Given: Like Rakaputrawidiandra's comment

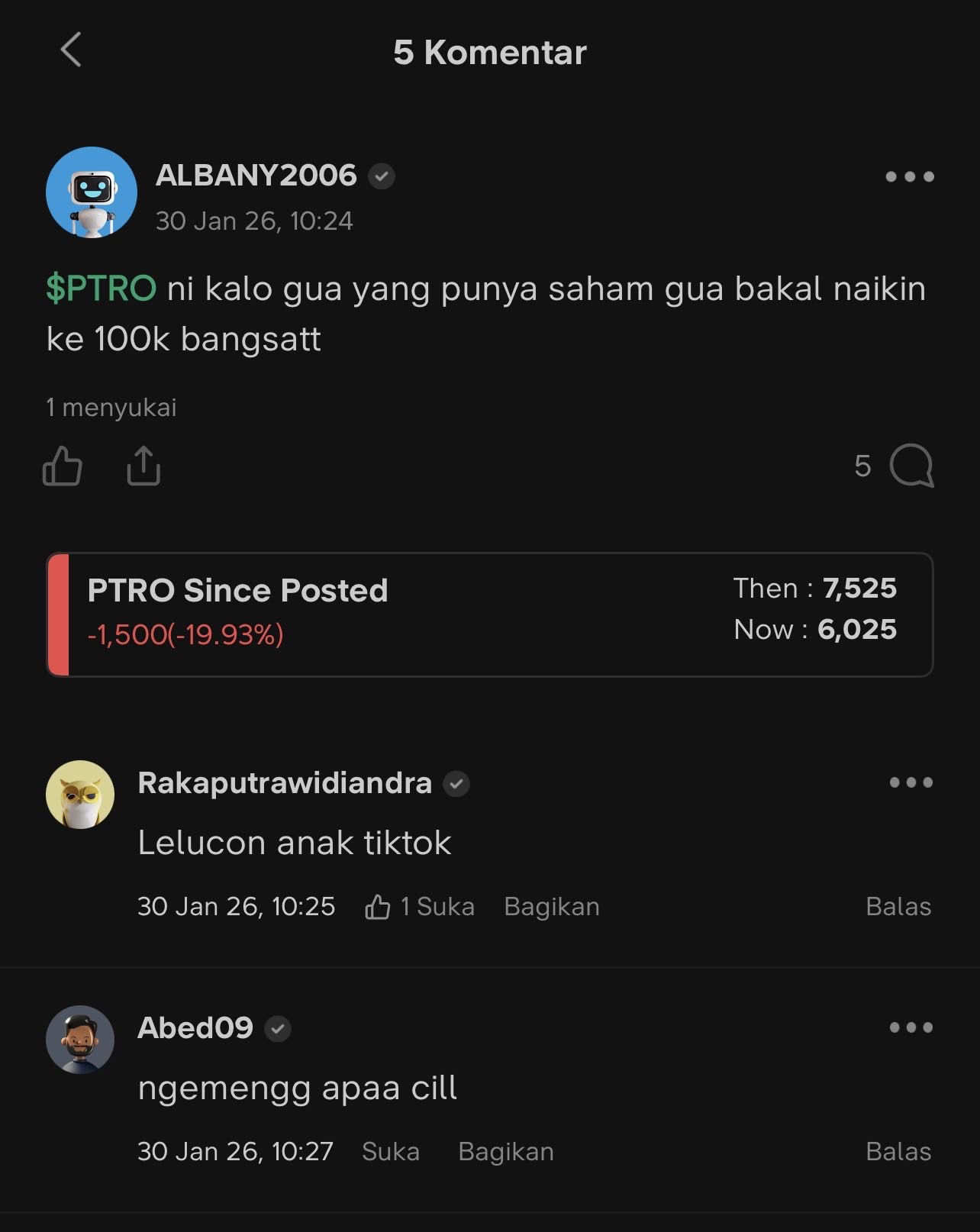Looking at the screenshot, I should [420, 907].
